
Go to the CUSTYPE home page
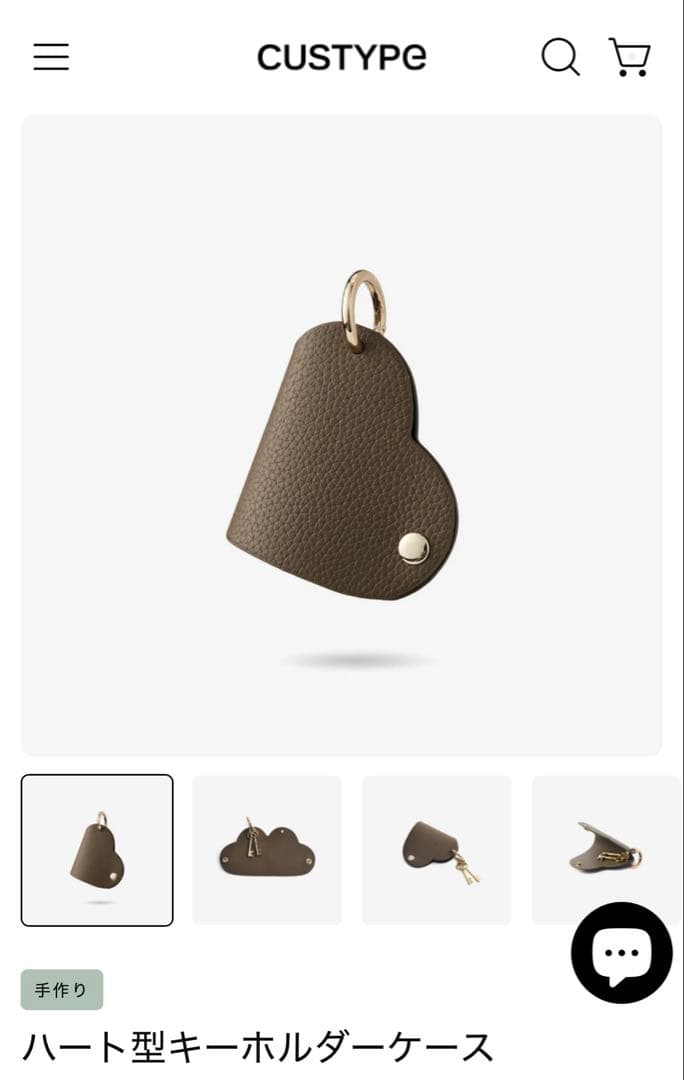341,57
